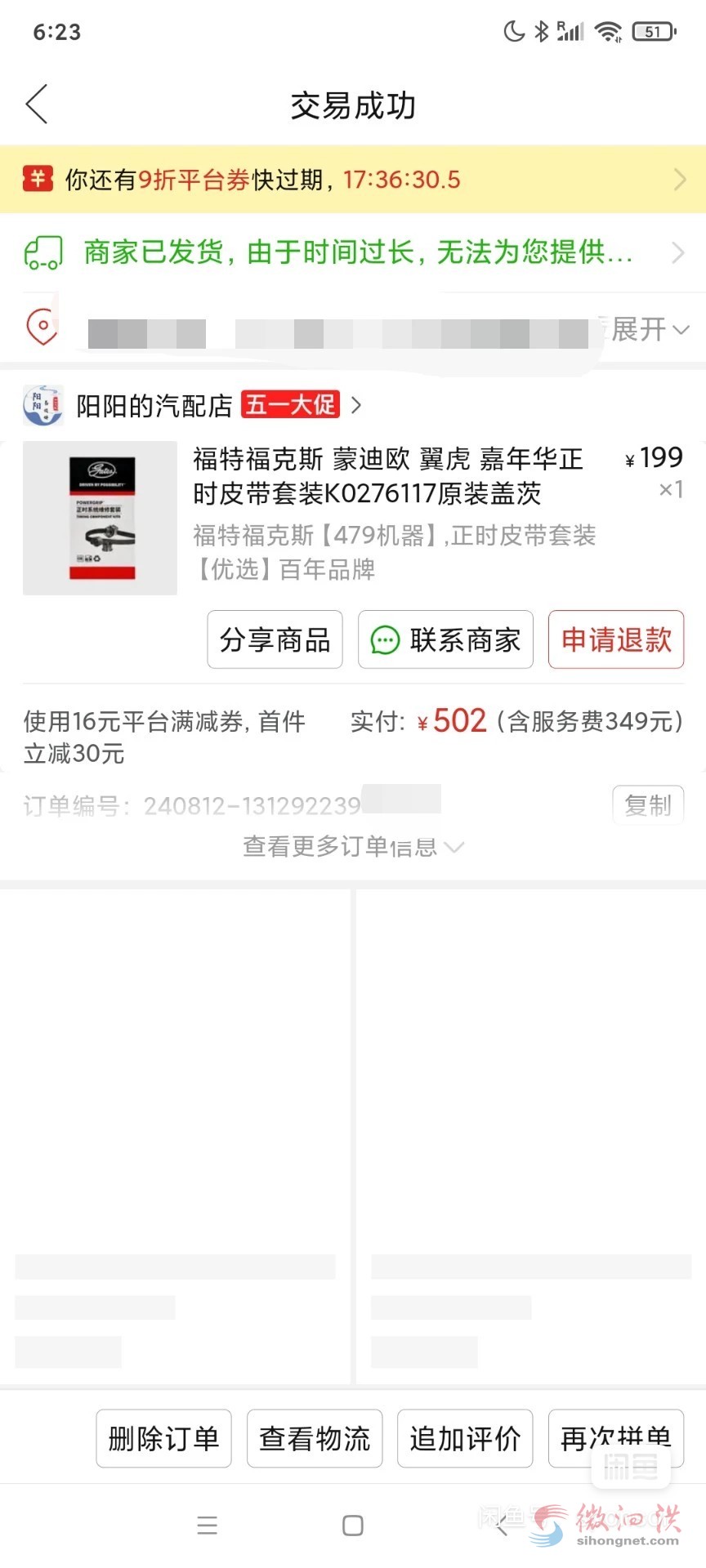This screenshot has width=706, height=1568.
Task: Go back from the 交易成功 page
Action: tap(37, 105)
